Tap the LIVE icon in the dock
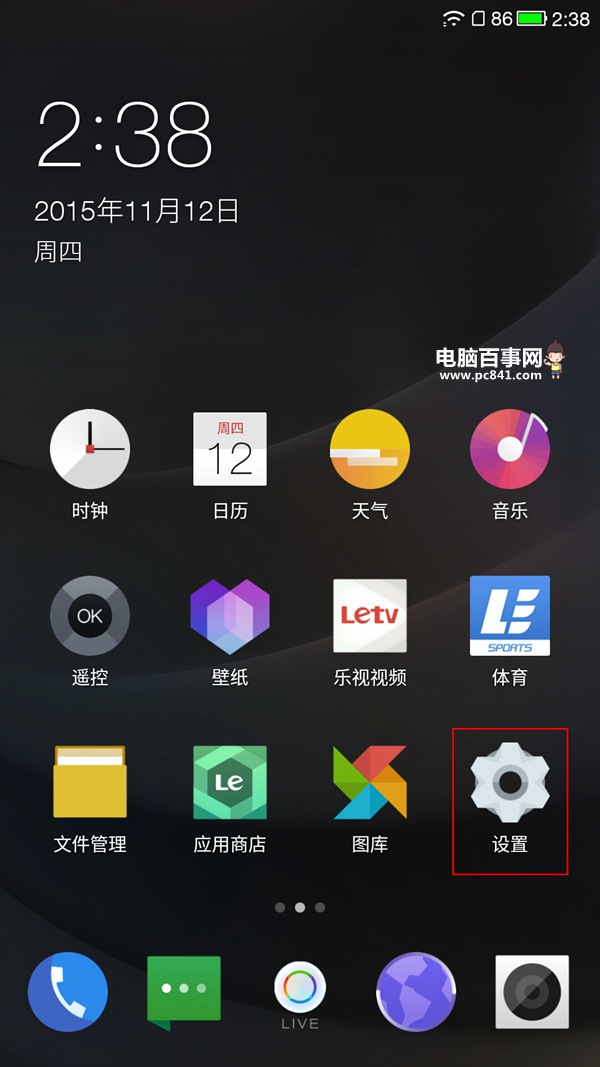Viewport: 600px width, 1067px height. [300, 991]
